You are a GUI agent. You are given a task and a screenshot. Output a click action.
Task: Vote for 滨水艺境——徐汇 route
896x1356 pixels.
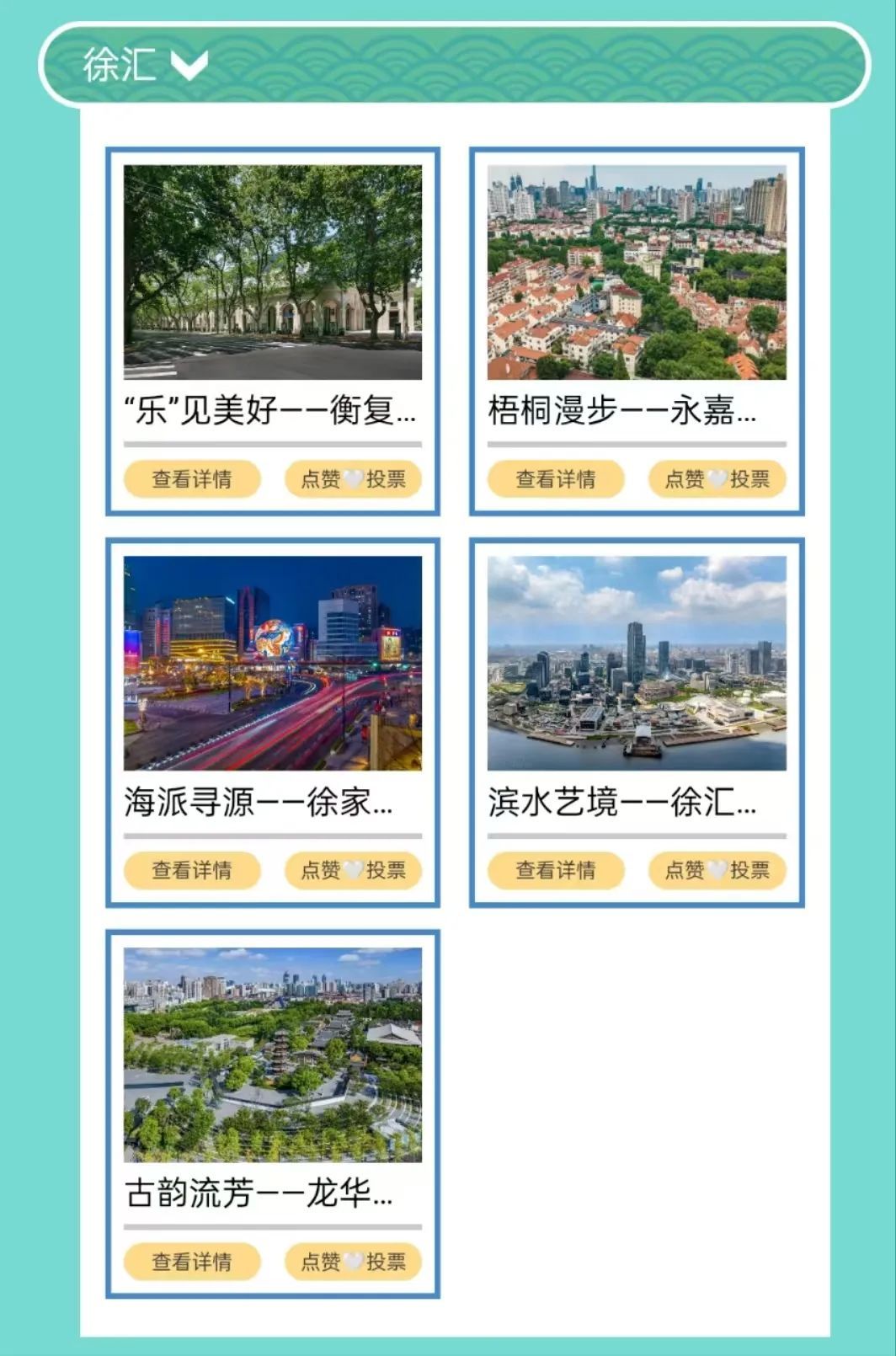click(x=717, y=870)
